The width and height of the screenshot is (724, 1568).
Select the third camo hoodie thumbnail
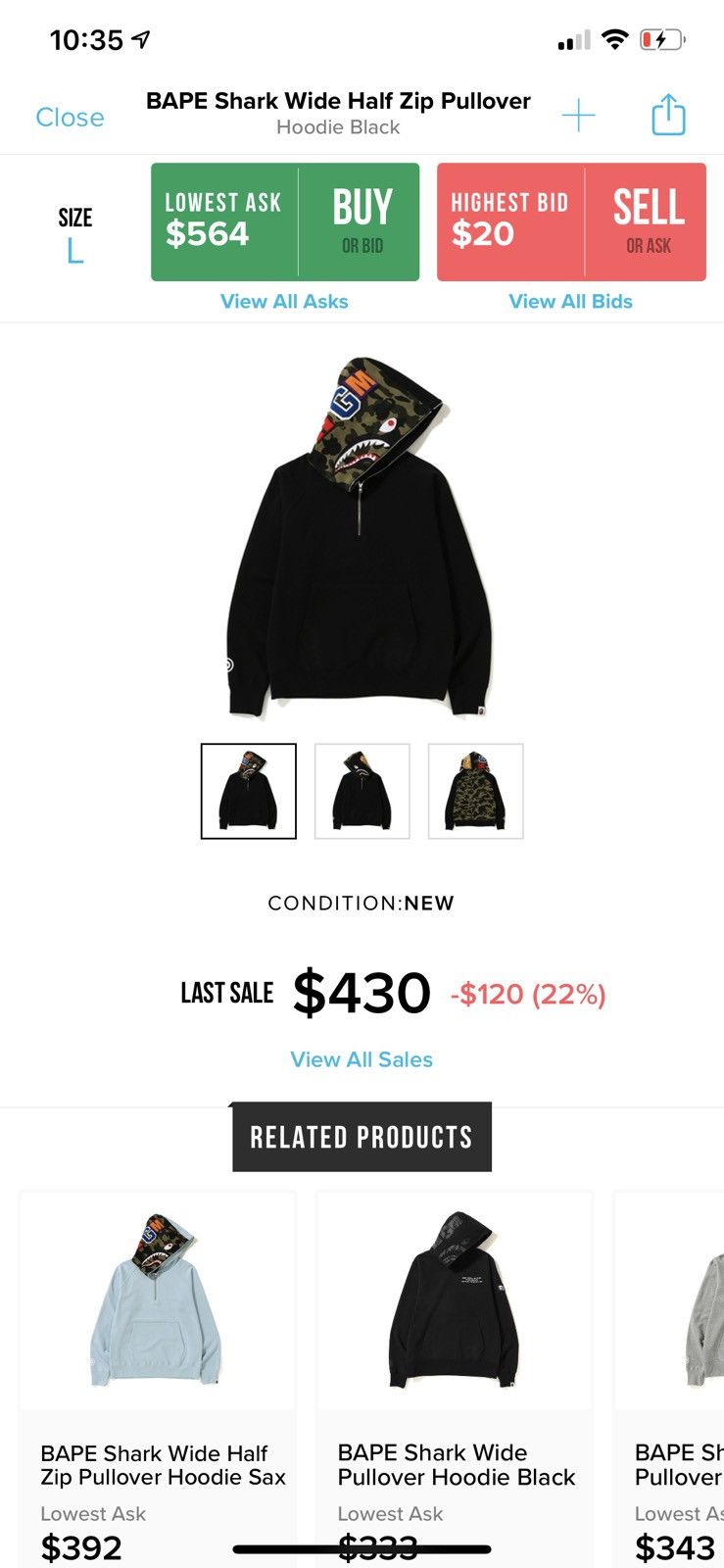point(476,791)
